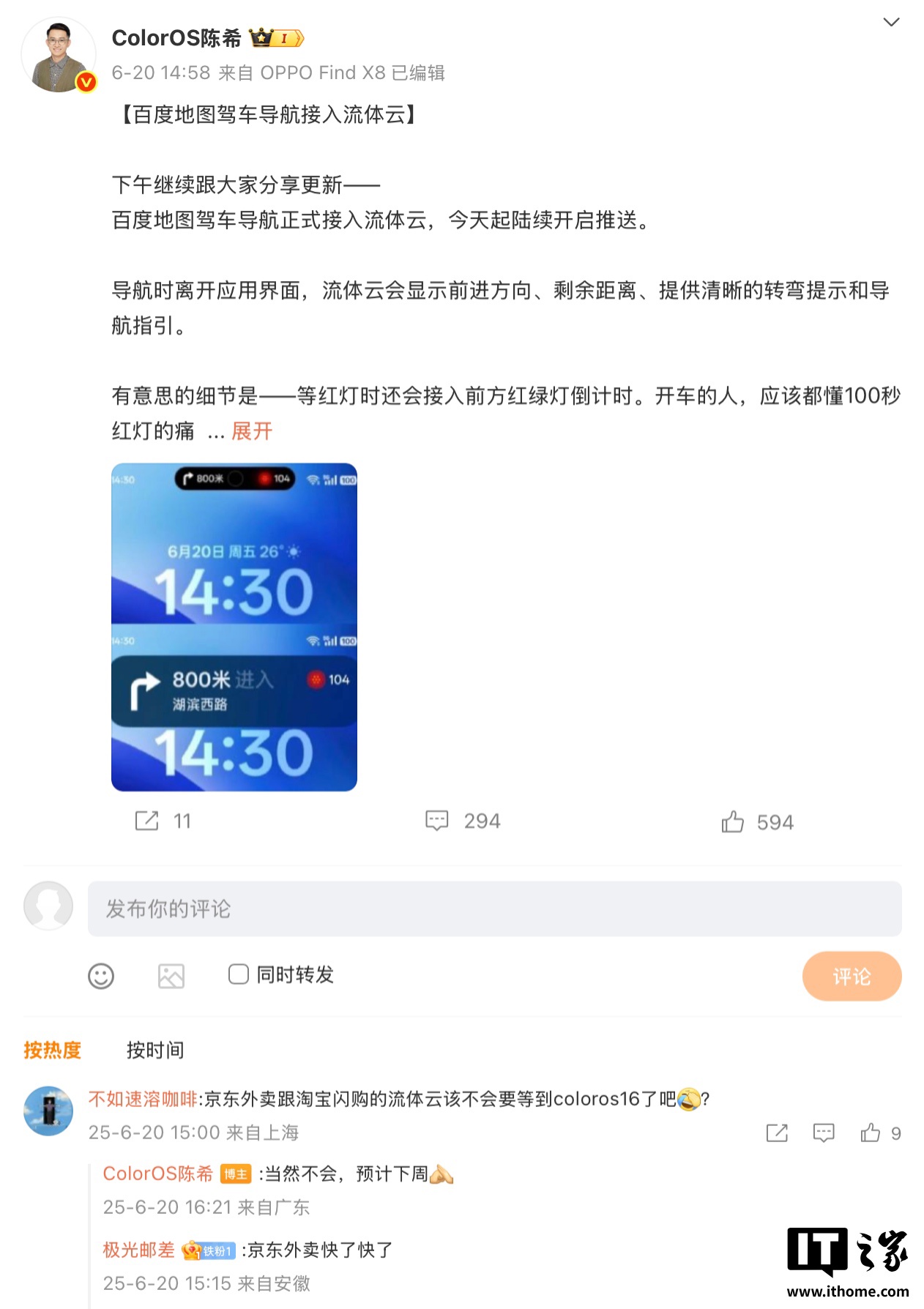
Task: Open 极光邮差's profile from the reply
Action: (139, 1250)
